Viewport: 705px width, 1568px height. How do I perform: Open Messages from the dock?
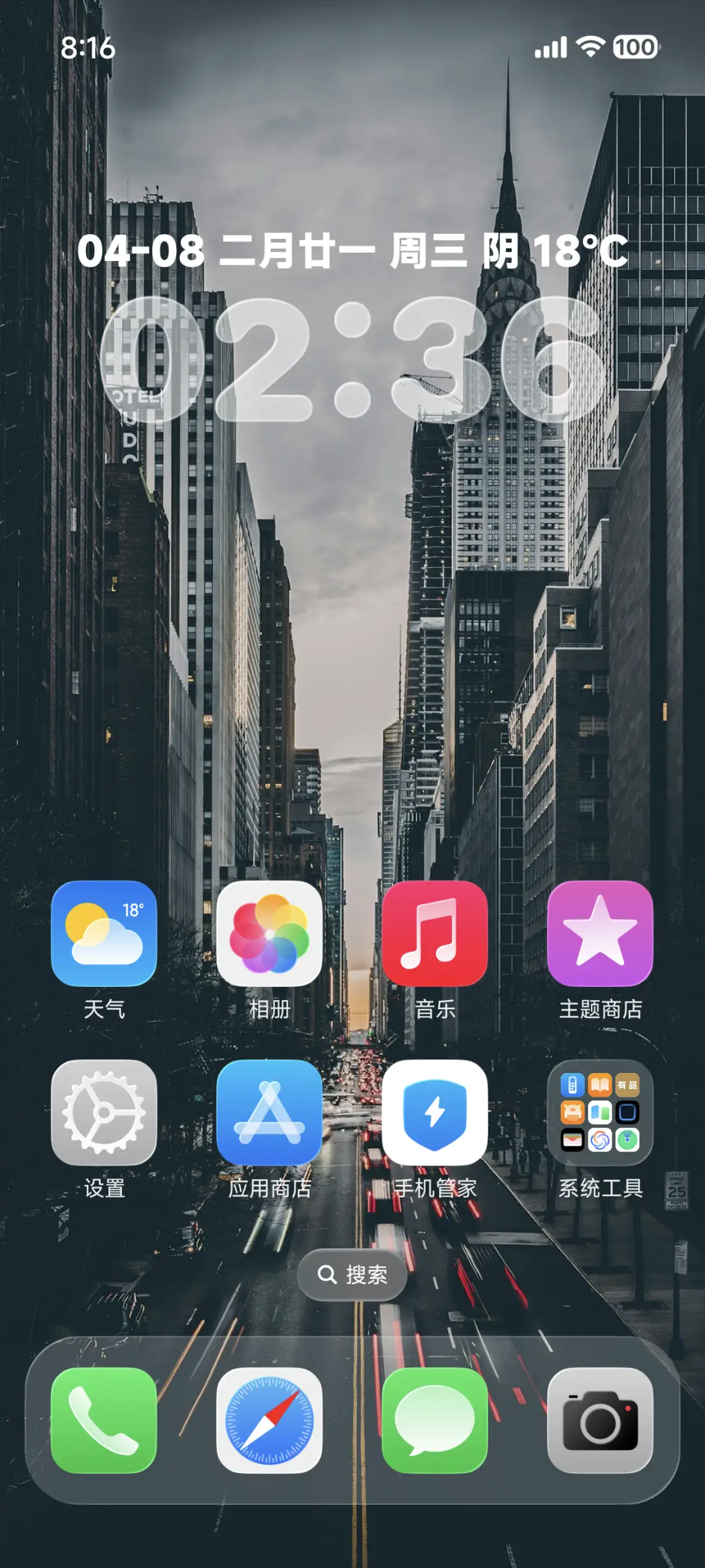(435, 1420)
